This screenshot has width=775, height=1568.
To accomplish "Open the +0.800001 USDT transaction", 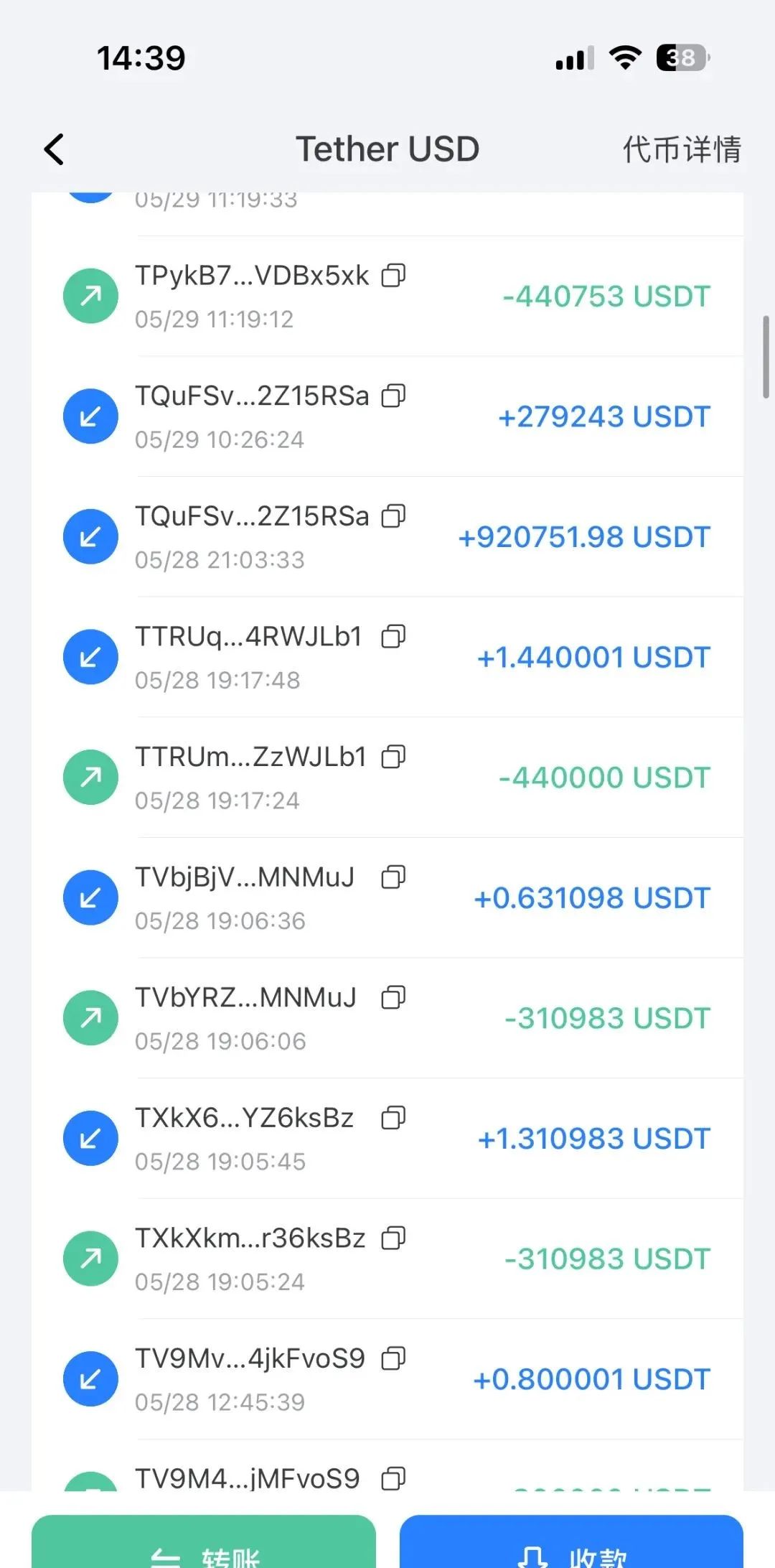I will 387,1379.
